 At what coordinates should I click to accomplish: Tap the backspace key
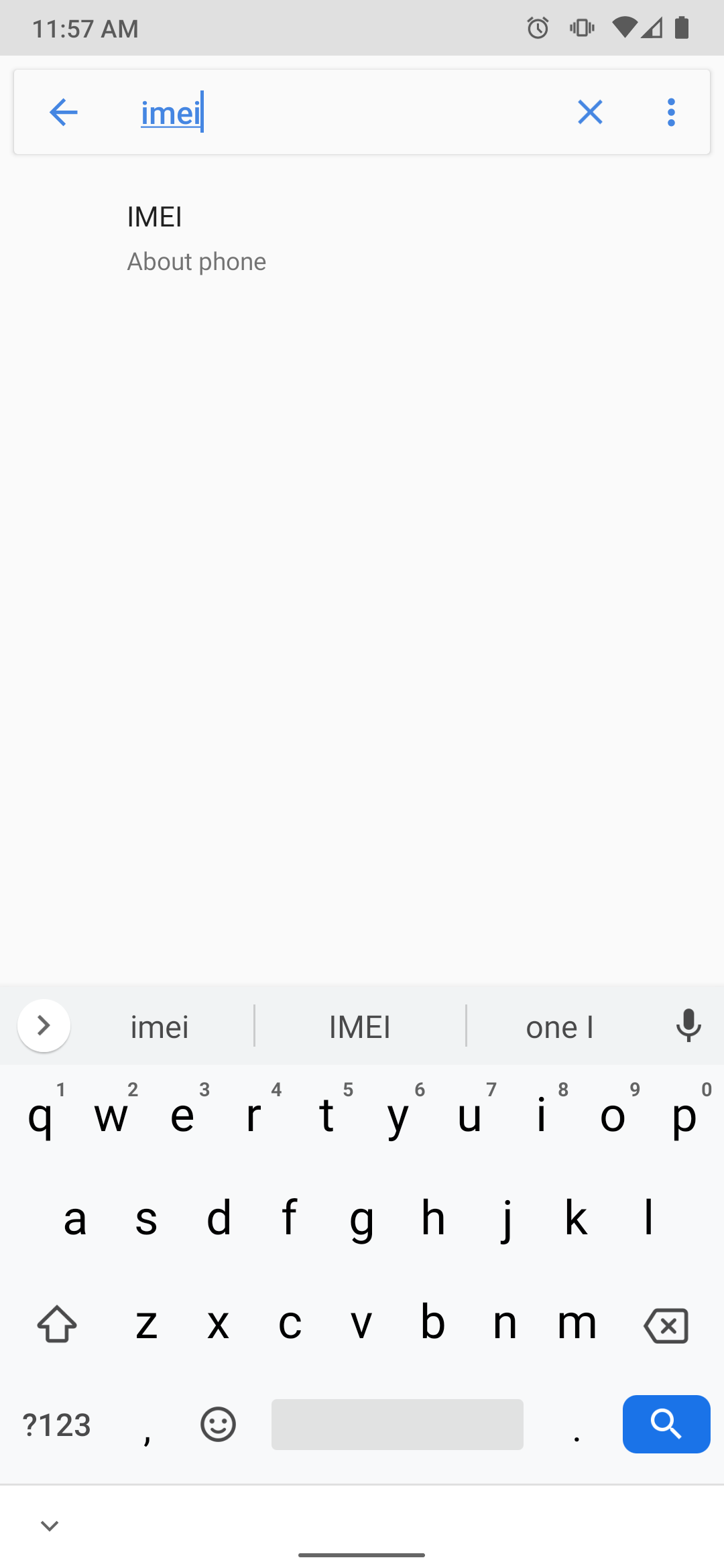point(666,1325)
